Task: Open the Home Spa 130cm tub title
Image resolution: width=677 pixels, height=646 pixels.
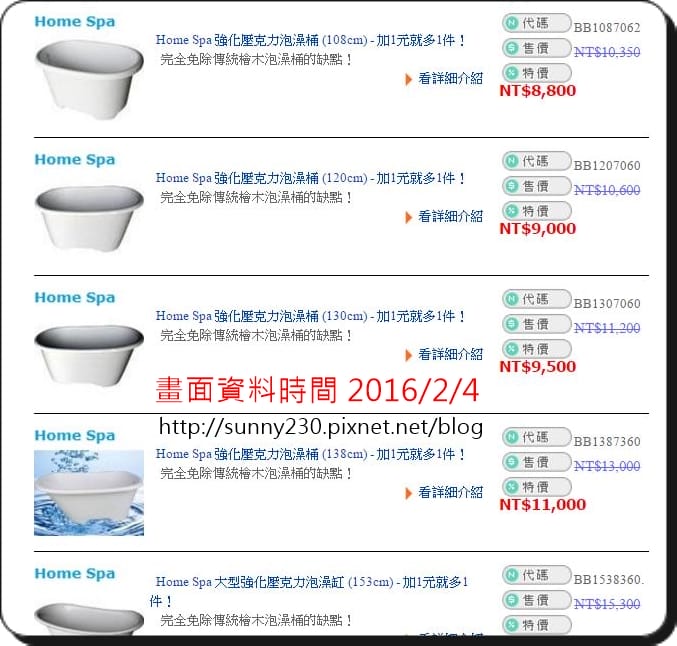Action: click(311, 317)
